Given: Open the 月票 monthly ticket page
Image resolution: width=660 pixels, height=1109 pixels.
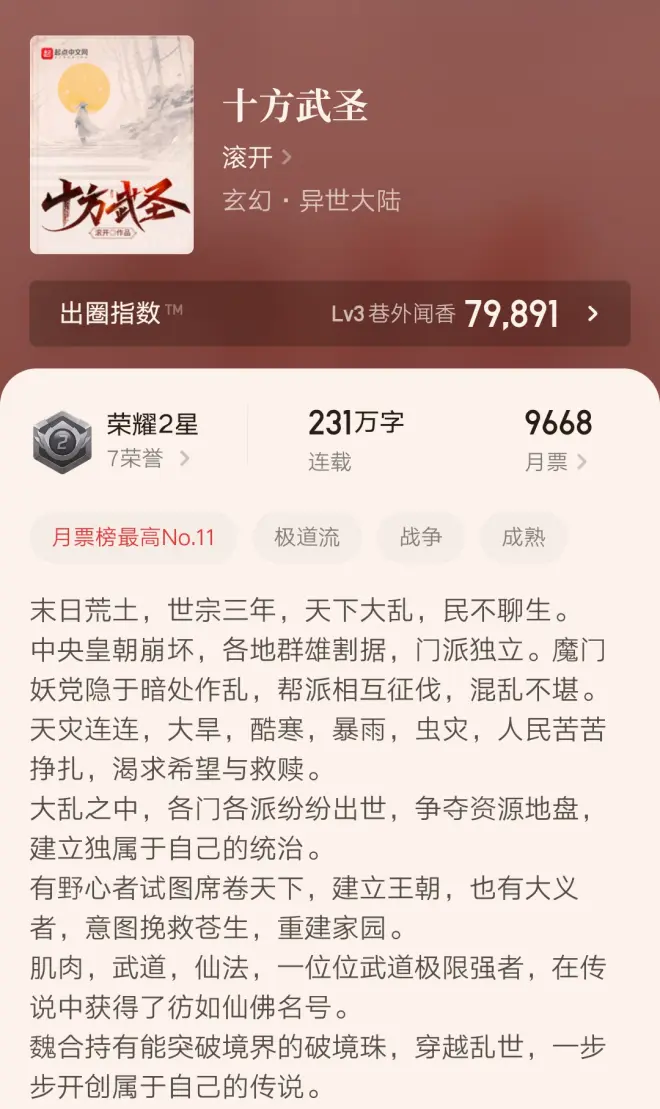Looking at the screenshot, I should pos(557,441).
